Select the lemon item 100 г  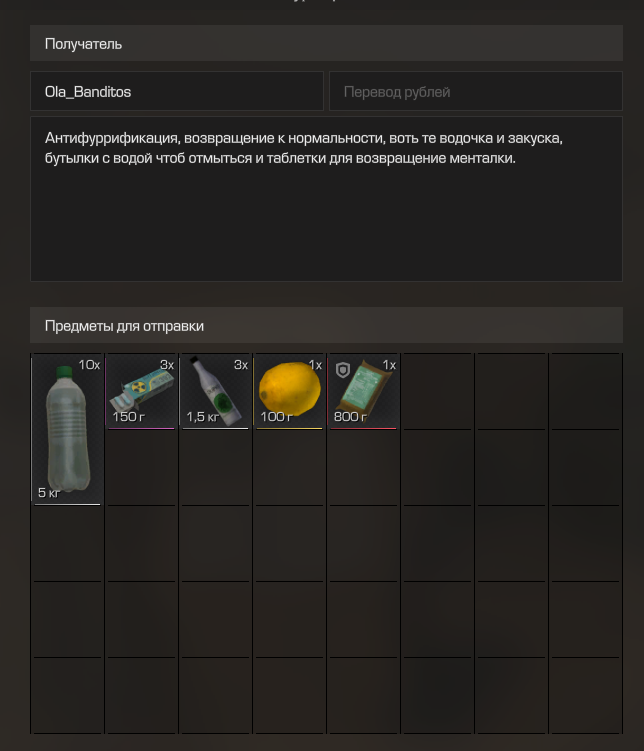[289, 391]
